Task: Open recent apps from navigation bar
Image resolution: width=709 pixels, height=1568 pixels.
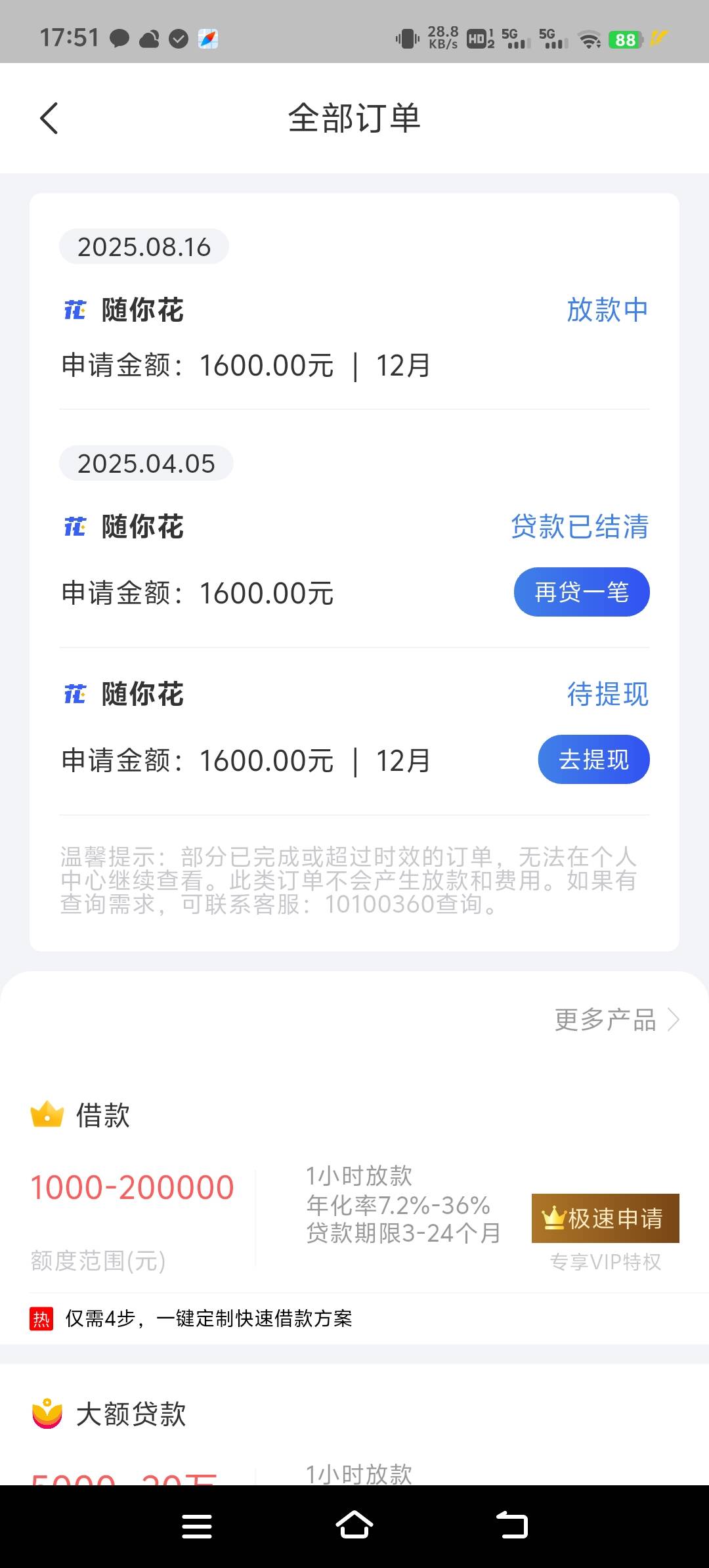Action: [x=197, y=1526]
